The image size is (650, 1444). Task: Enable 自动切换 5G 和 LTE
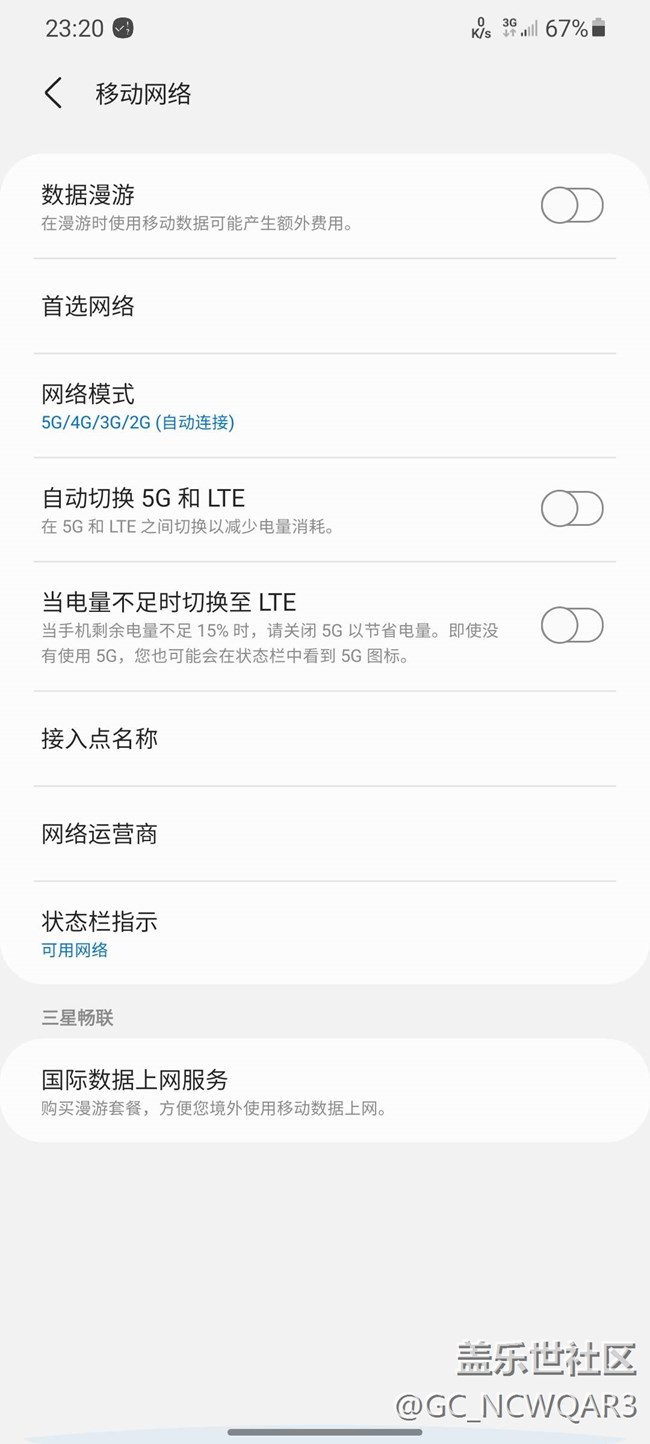[x=572, y=509]
